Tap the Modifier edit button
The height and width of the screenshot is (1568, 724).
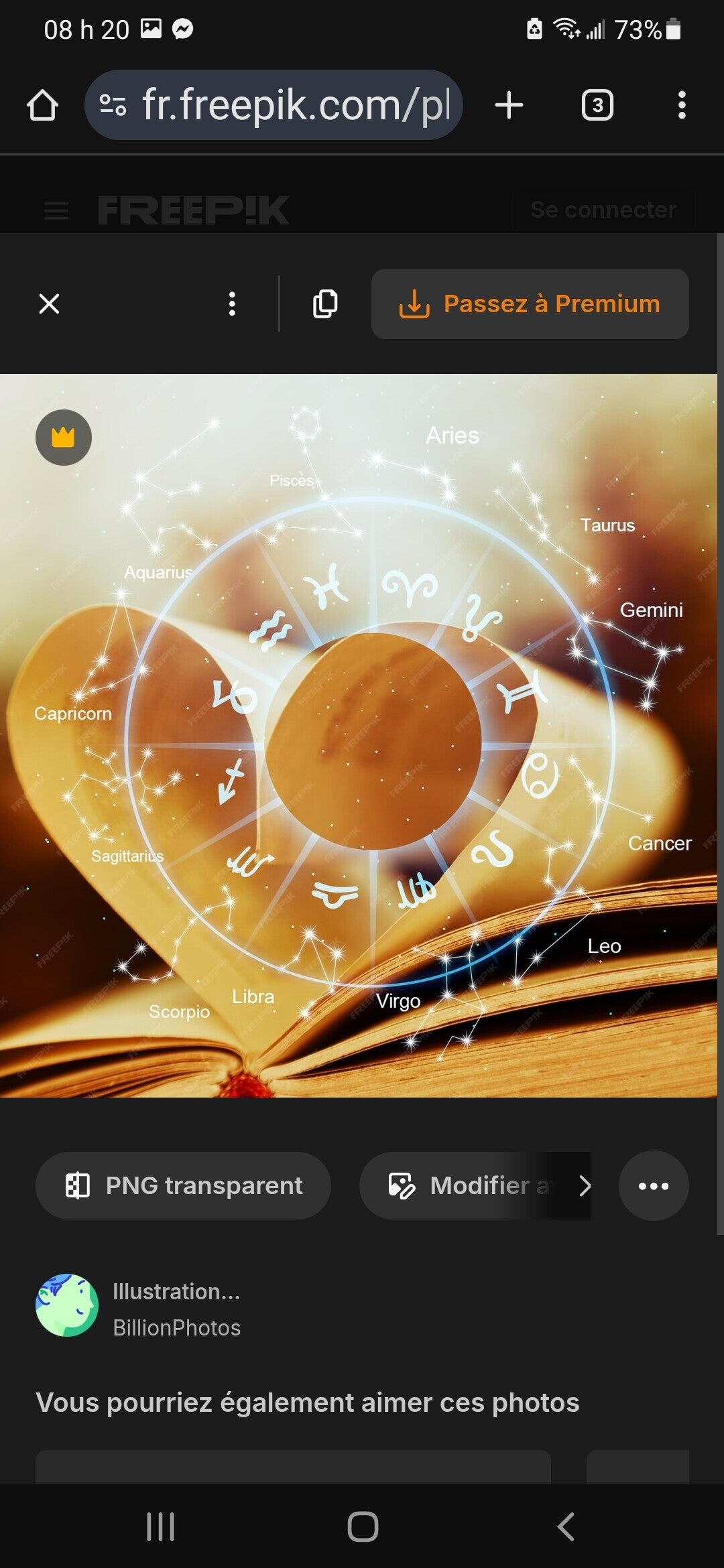click(x=469, y=1185)
